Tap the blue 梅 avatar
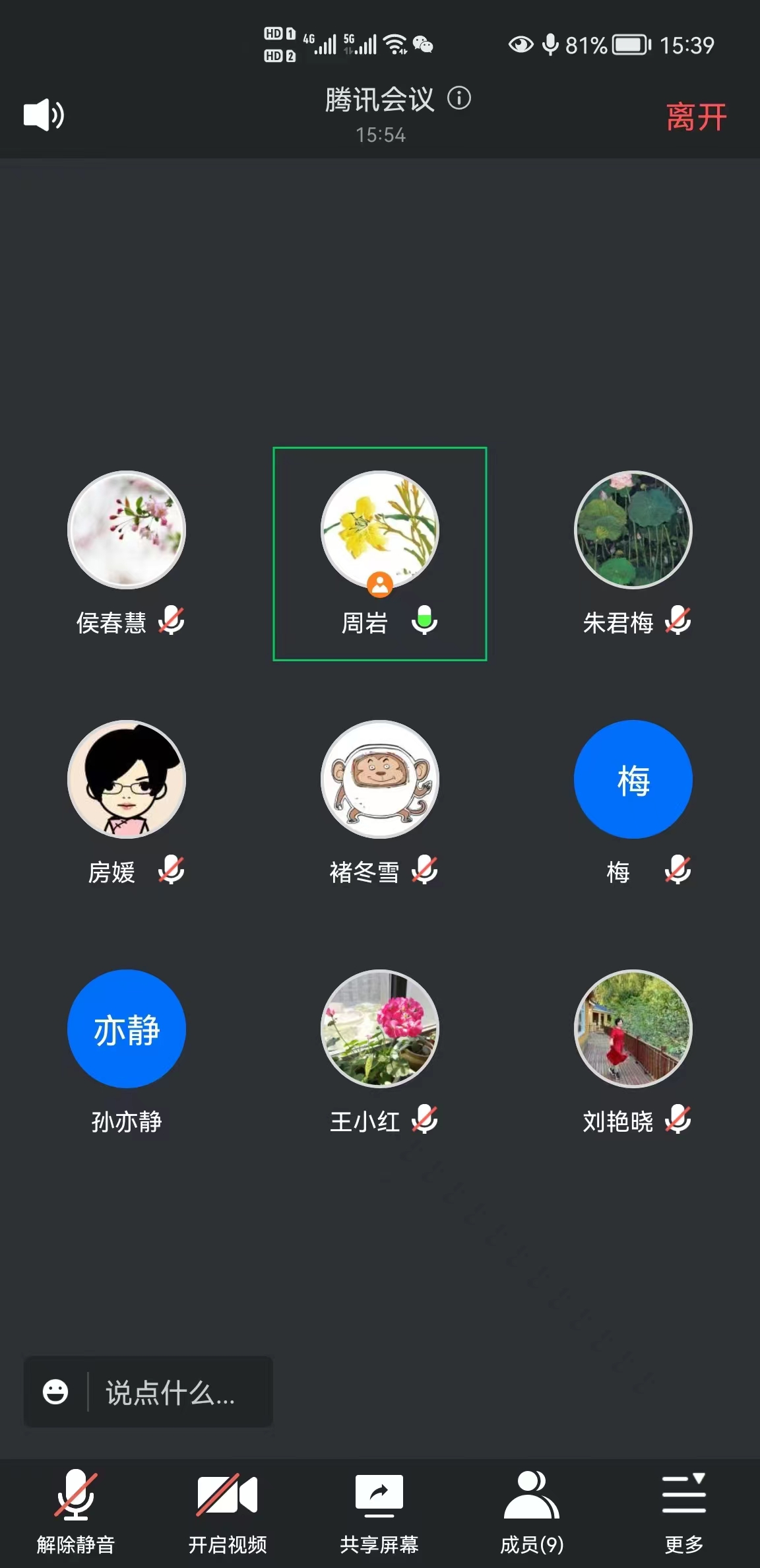760x1568 pixels. click(633, 779)
